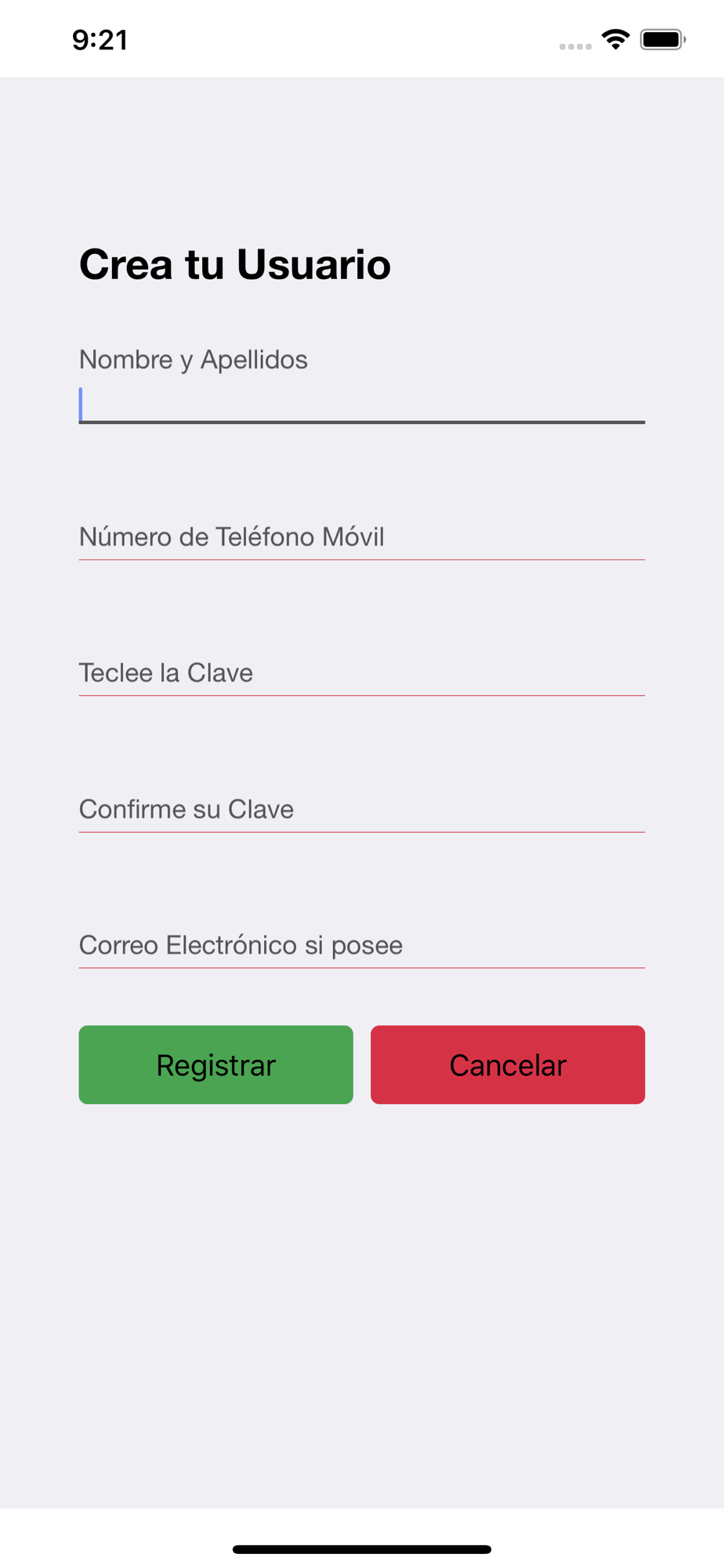Tap the green Registrar button
The image size is (724, 1568).
click(x=216, y=1065)
